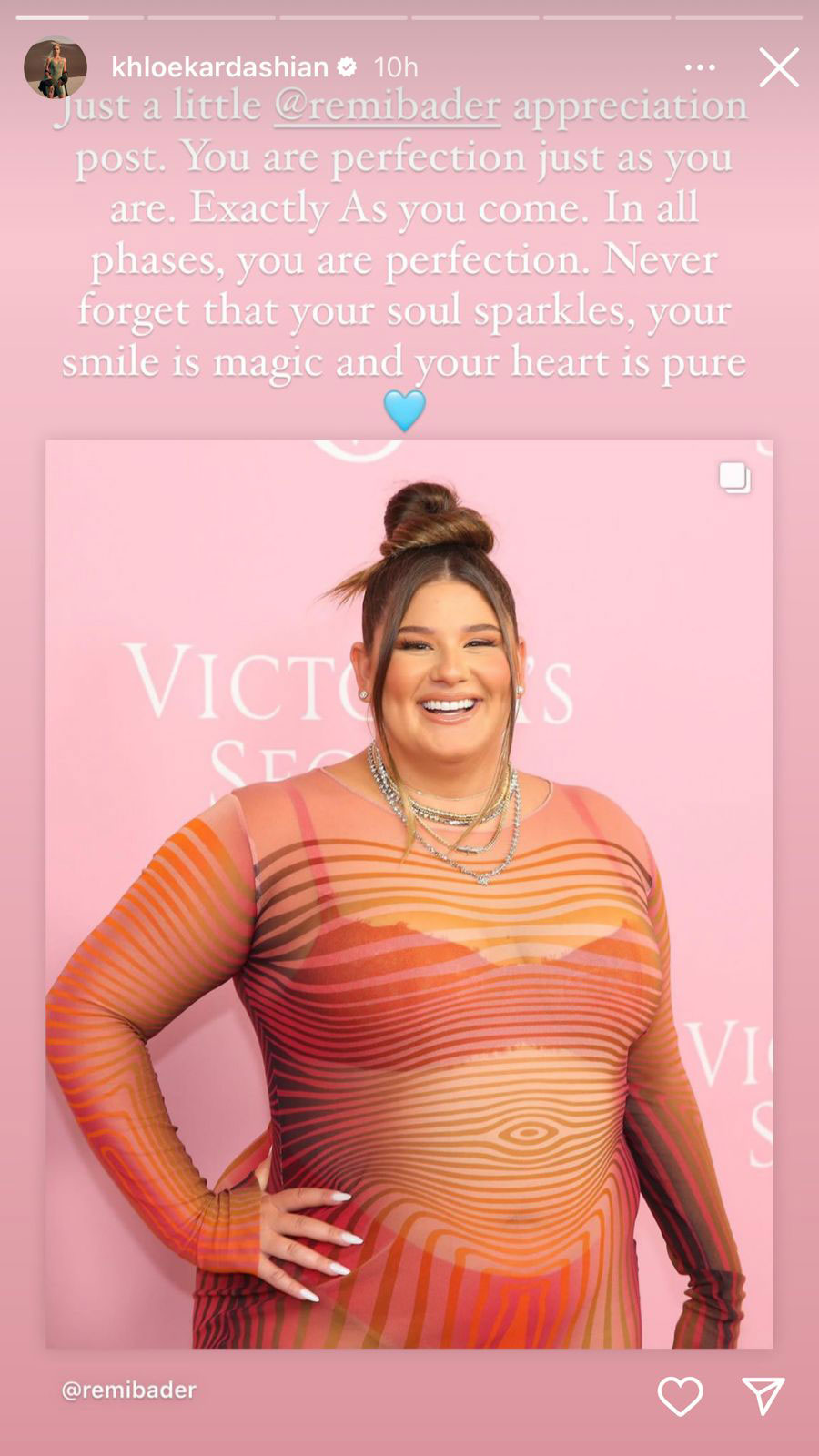The image size is (819, 1456).
Task: Open khloekardashian's profile picture
Action: point(56,68)
